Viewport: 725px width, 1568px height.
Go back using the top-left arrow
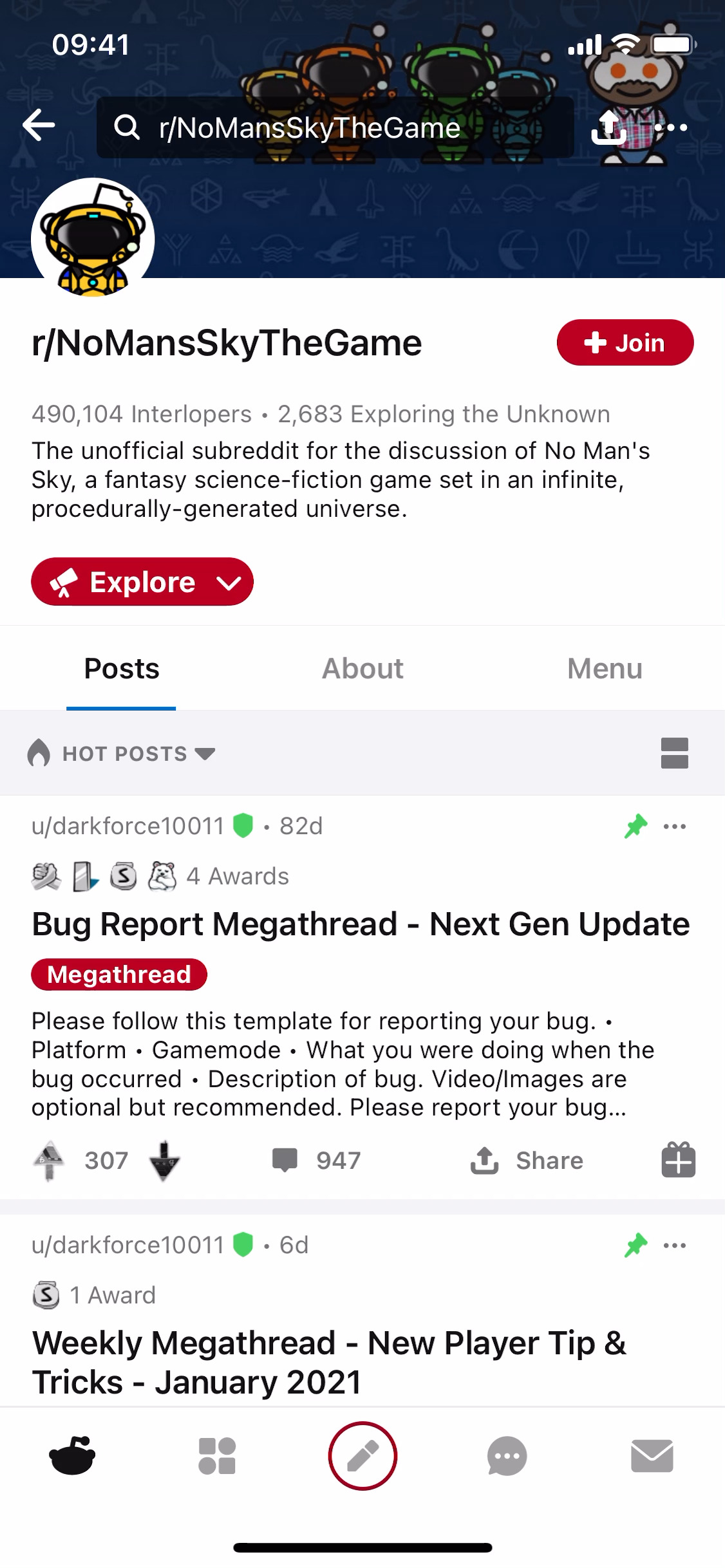[x=39, y=125]
